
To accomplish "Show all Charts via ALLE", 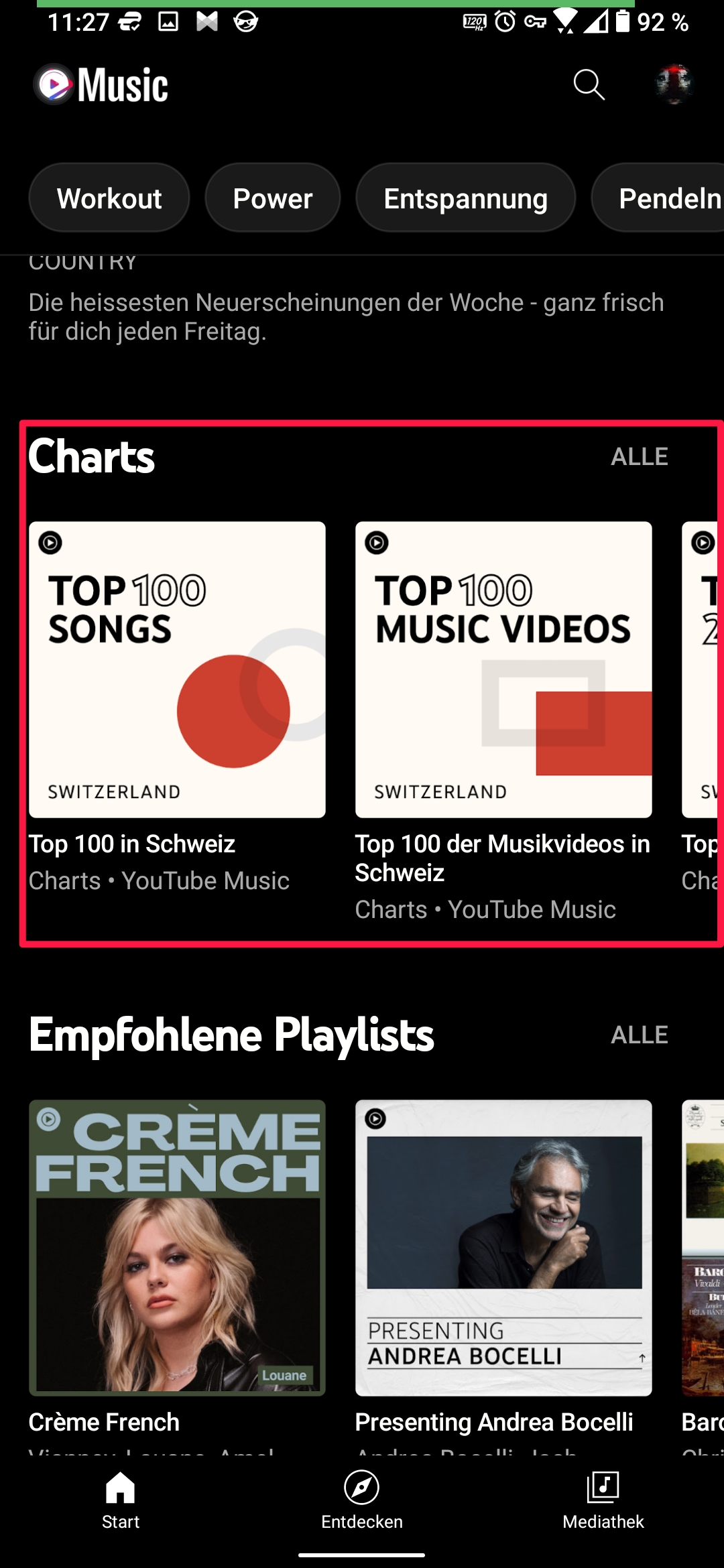I will pos(639,457).
